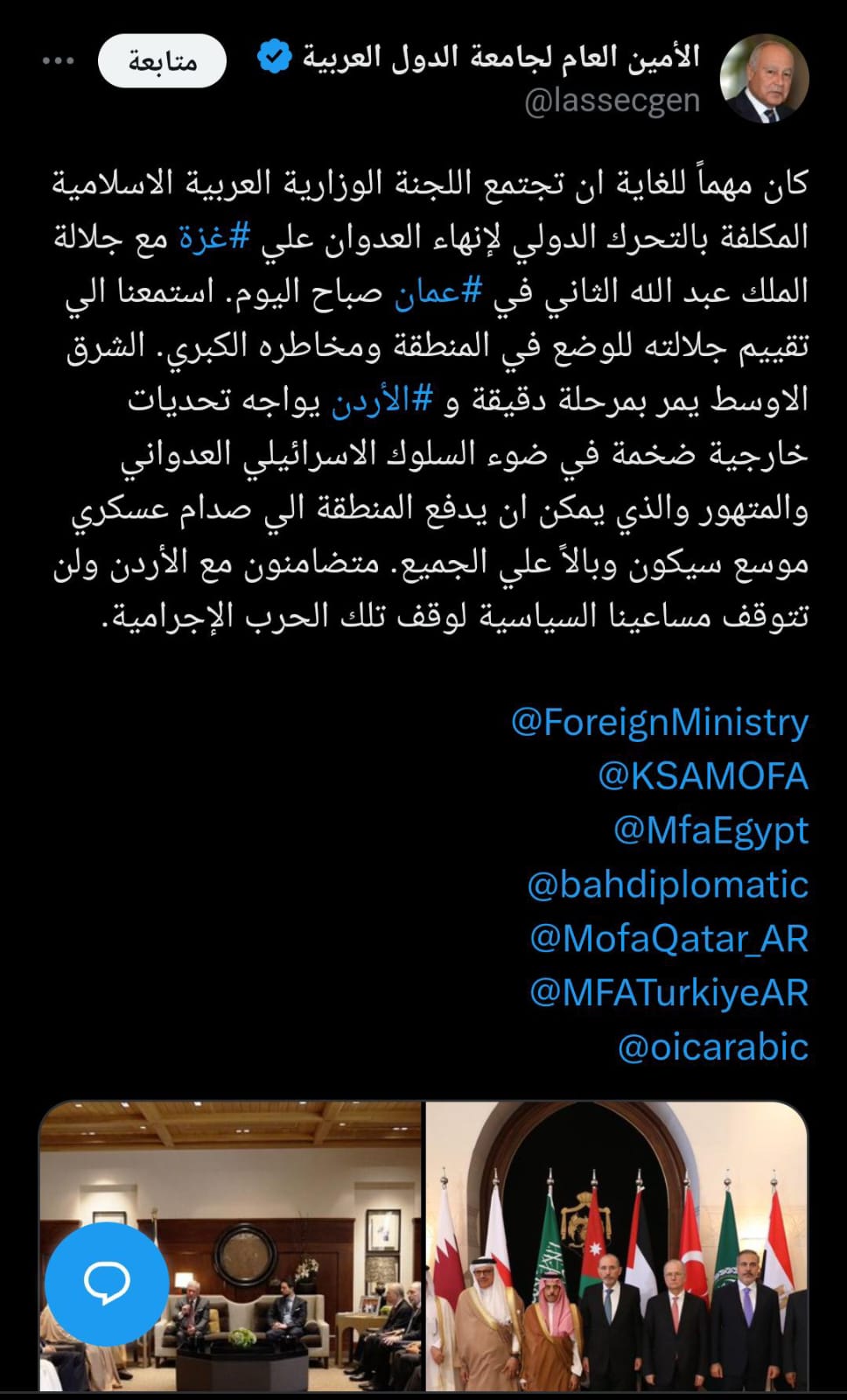This screenshot has width=847, height=1400.
Task: View the photo of ministers with flags
Action: [x=617, y=1246]
